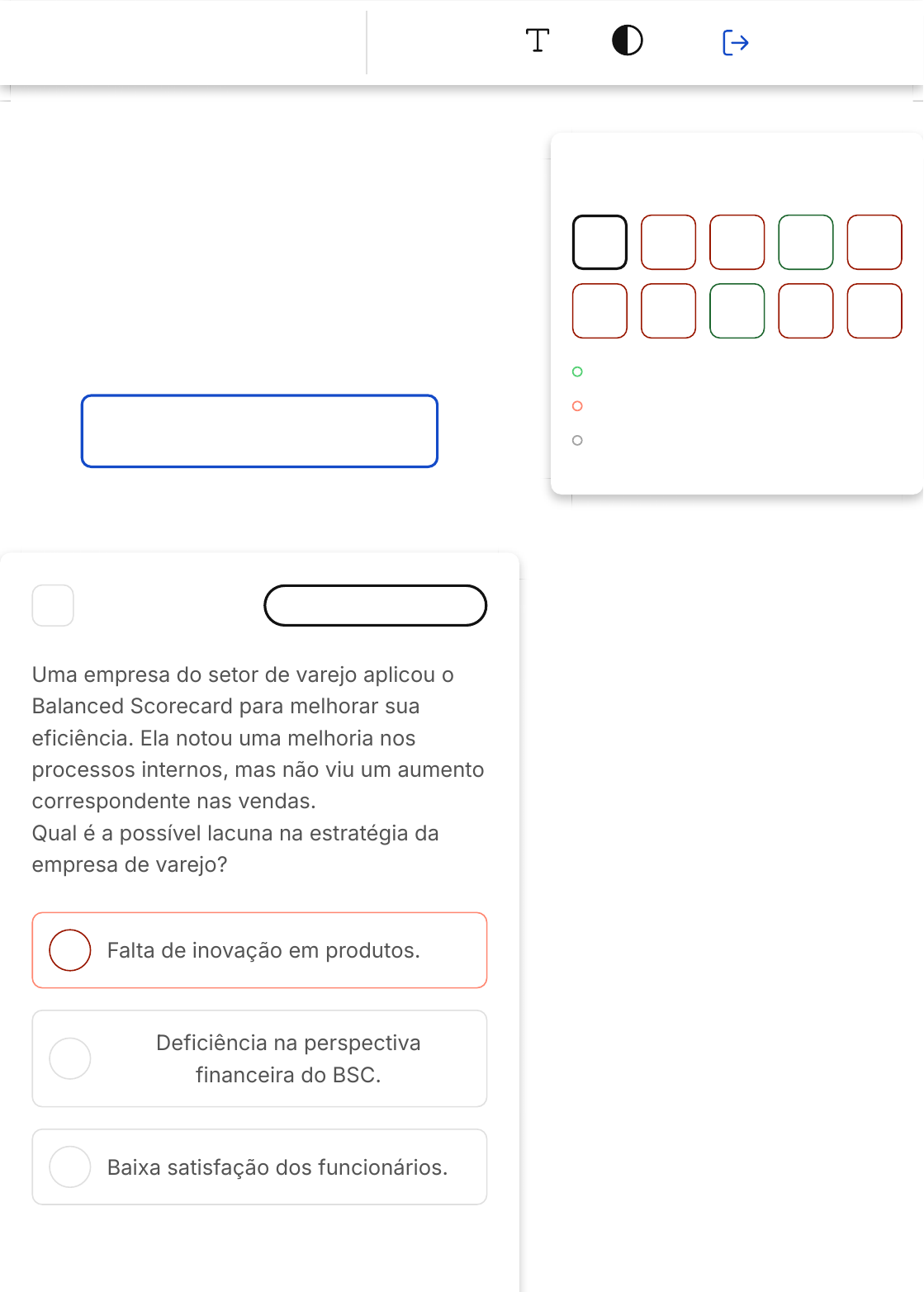924x1292 pixels.
Task: Select answer "Falta de inovação em produtos."
Action: point(259,950)
